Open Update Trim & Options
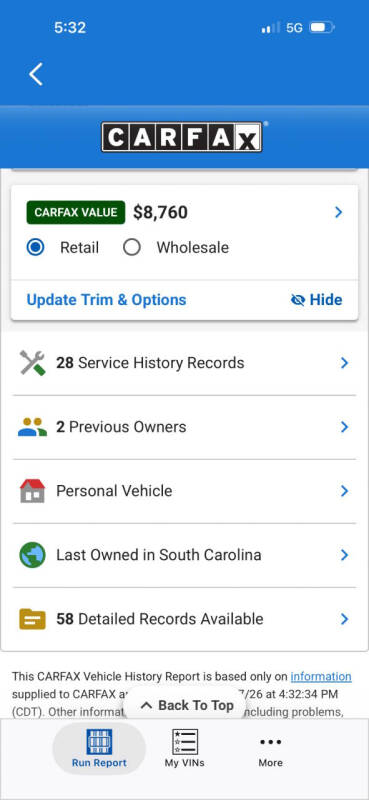 (106, 299)
